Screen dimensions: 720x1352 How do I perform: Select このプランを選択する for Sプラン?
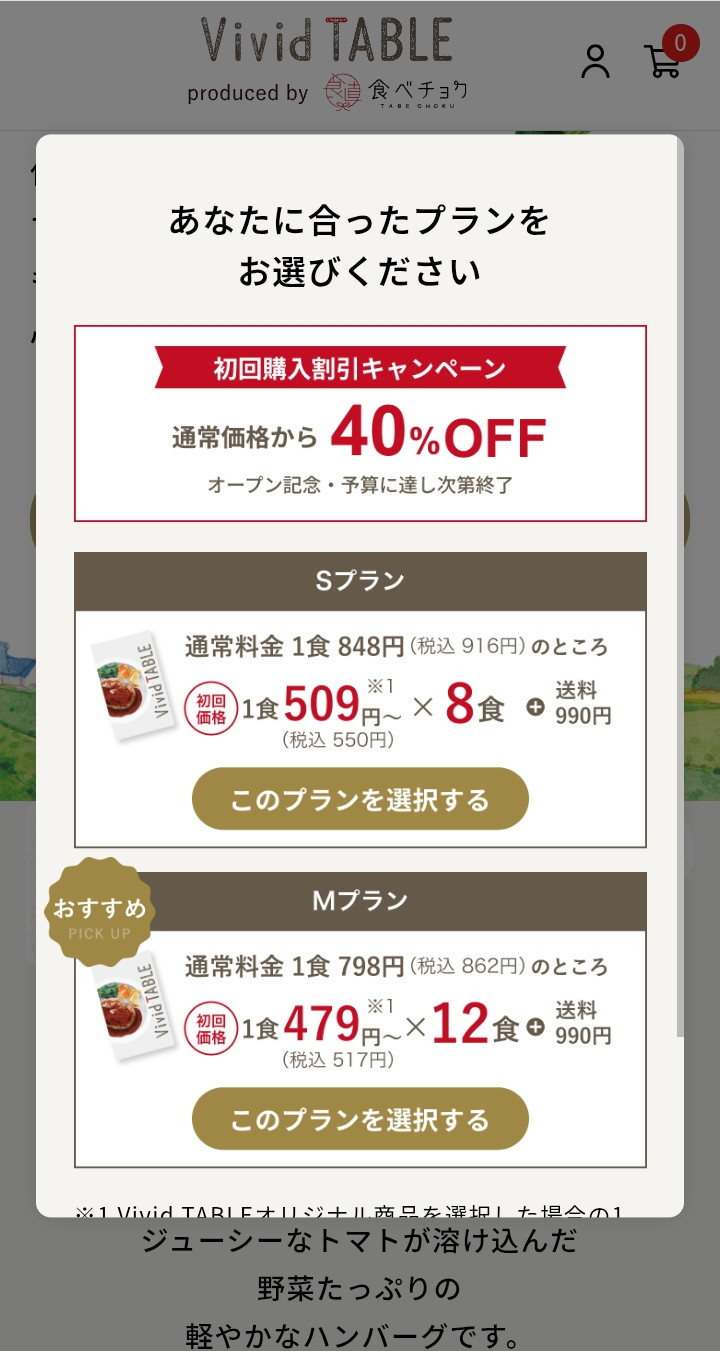click(360, 799)
